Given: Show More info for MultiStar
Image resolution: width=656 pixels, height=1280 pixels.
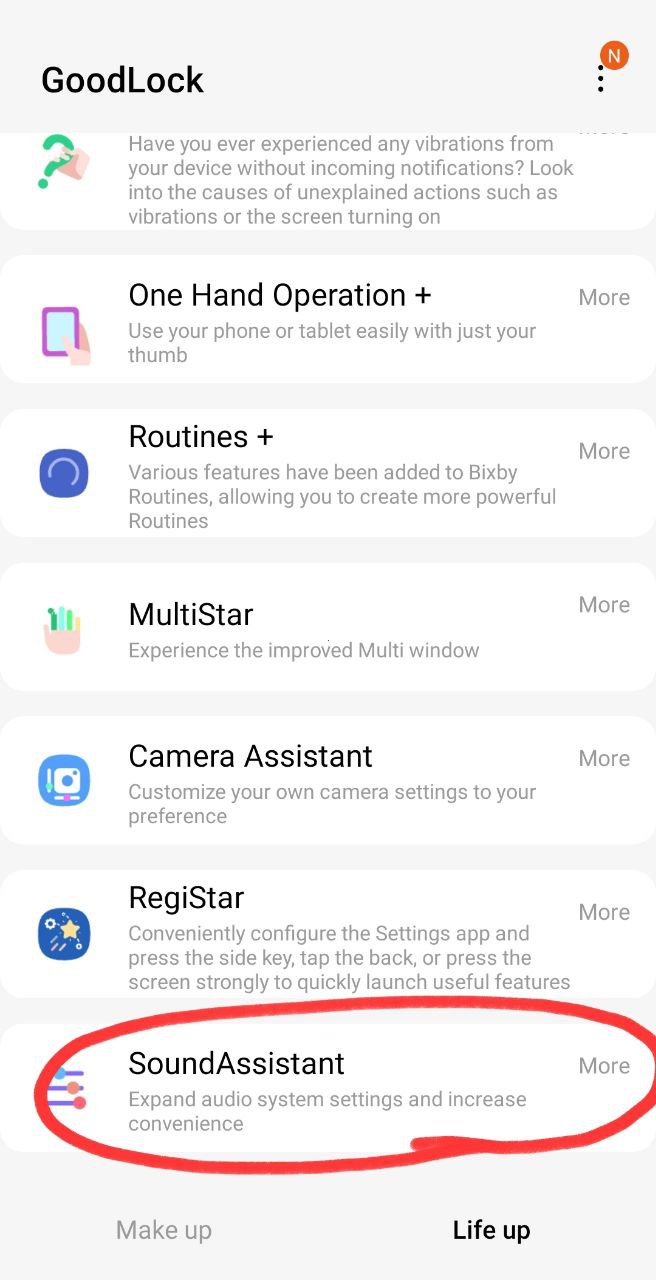Looking at the screenshot, I should pos(604,605).
